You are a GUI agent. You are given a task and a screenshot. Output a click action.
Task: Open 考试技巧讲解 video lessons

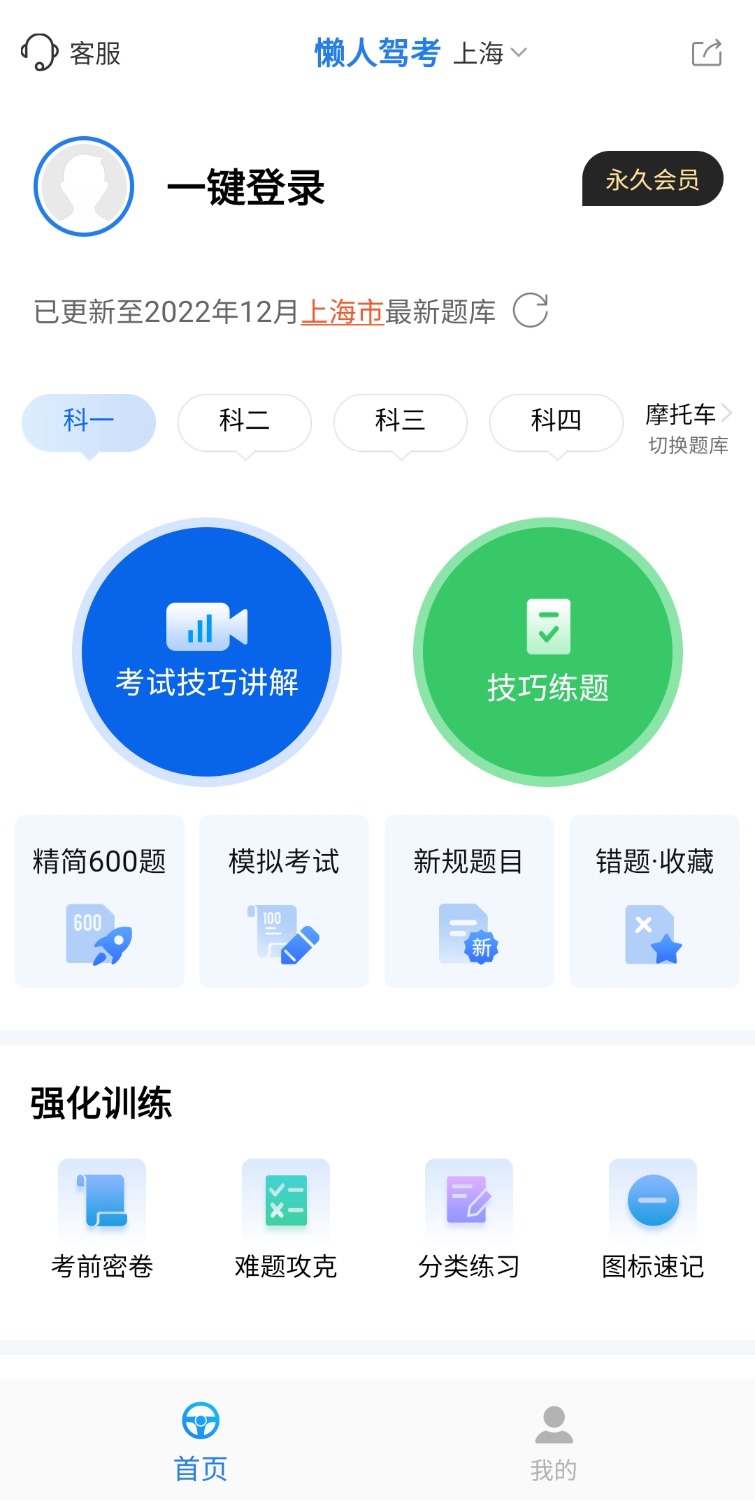(x=207, y=652)
